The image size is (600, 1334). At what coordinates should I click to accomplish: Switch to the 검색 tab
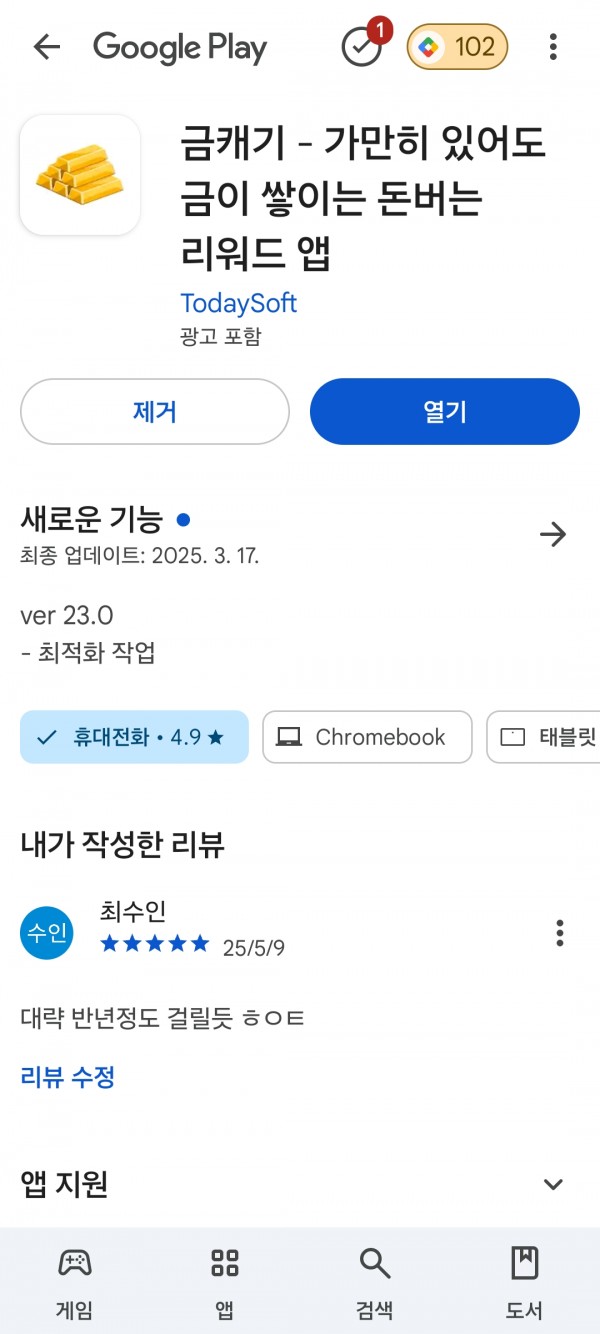(375, 1284)
